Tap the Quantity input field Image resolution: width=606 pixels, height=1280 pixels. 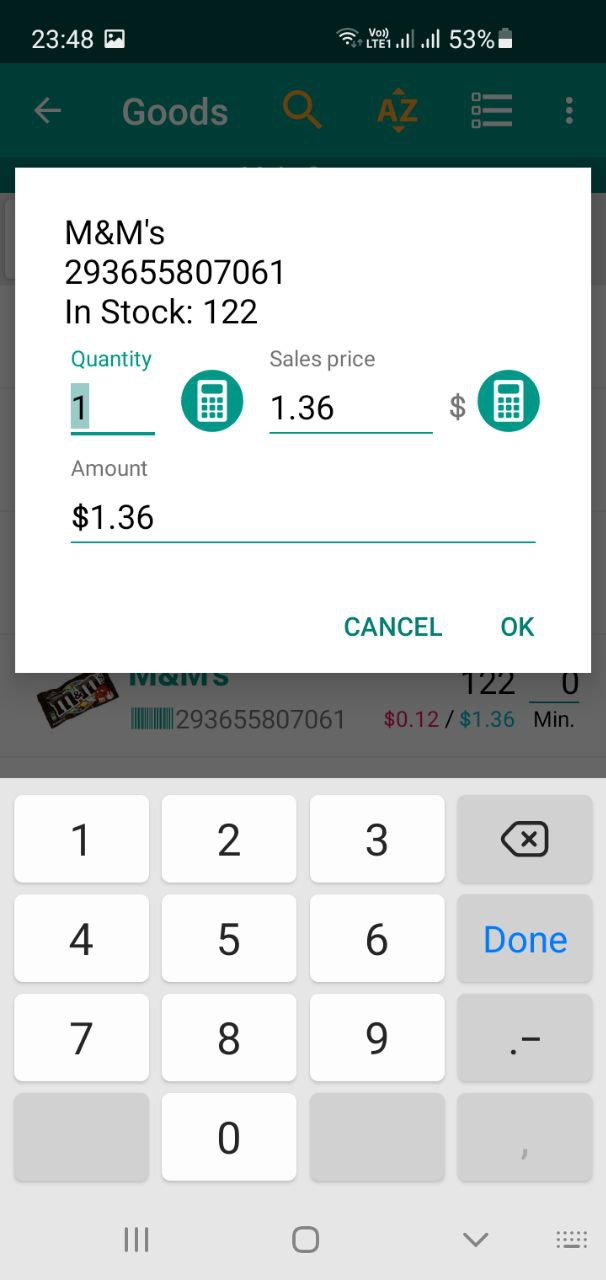(x=112, y=407)
